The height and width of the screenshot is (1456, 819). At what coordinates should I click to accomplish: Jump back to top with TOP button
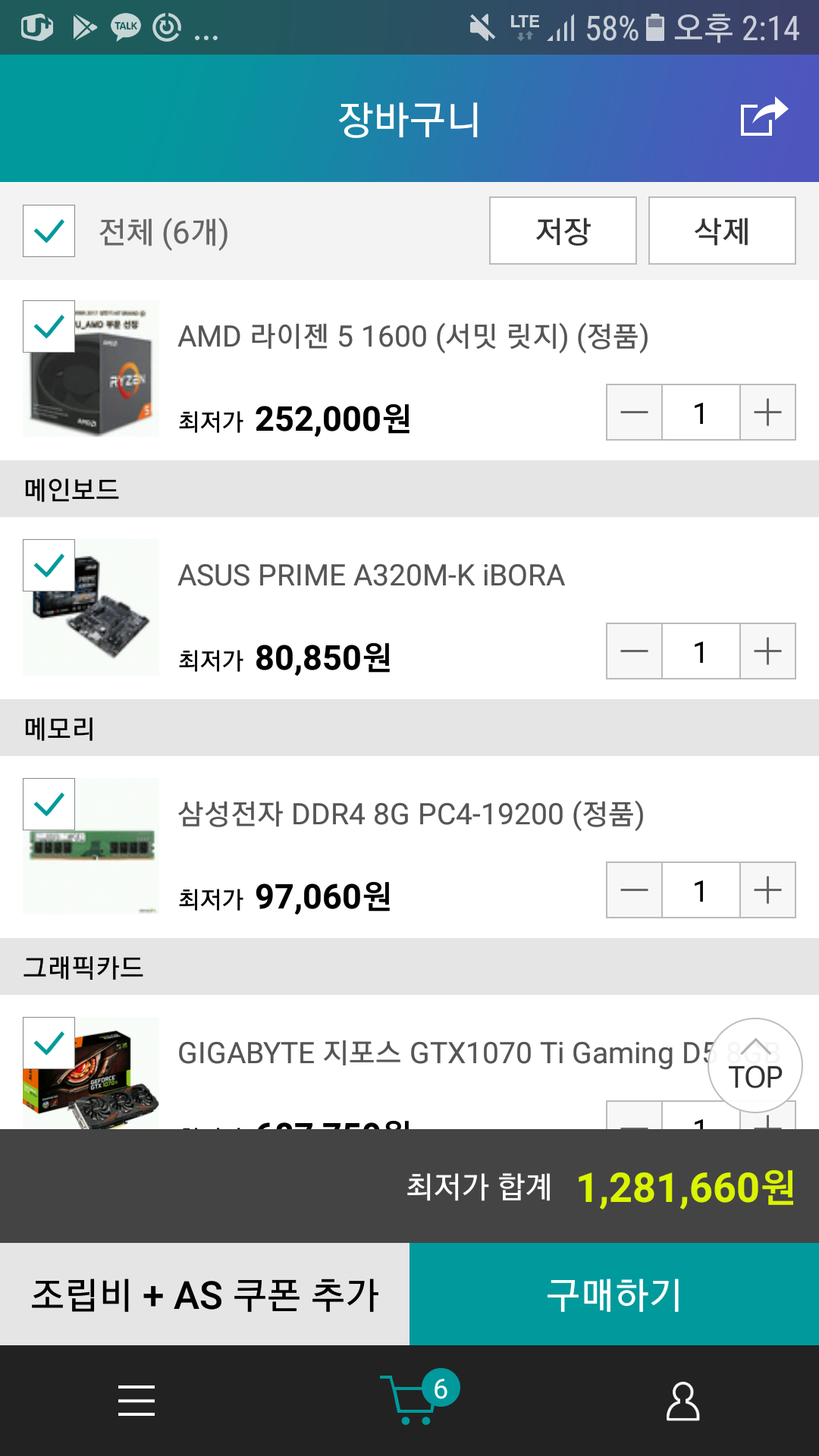[x=755, y=1065]
